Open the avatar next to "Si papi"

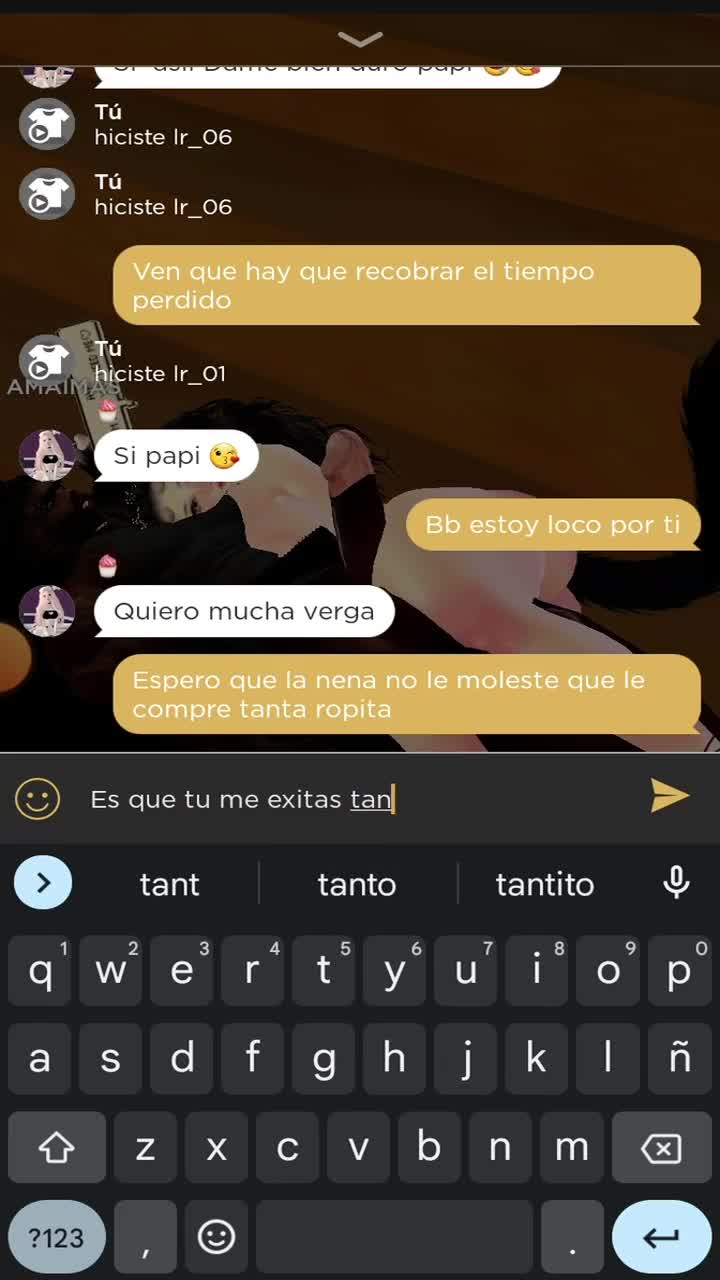[x=47, y=456]
